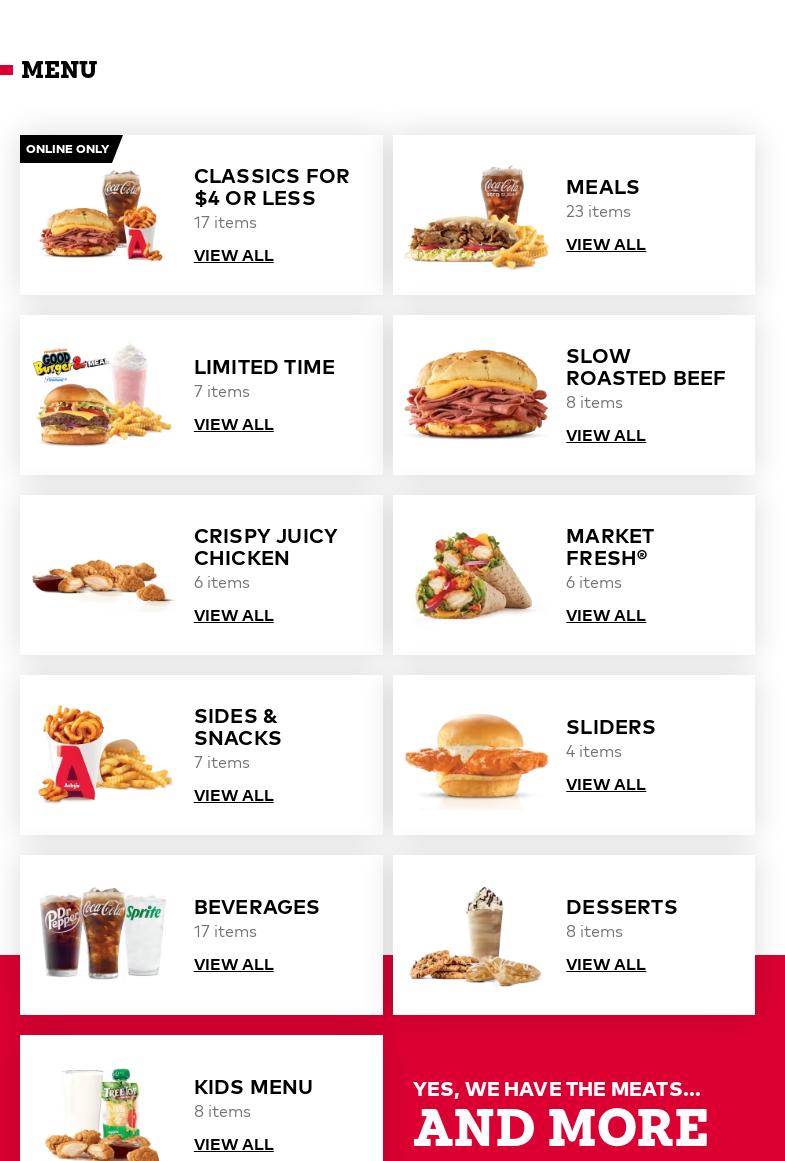
Task: Open View All for Slow Roasted Beef
Action: [x=605, y=436]
